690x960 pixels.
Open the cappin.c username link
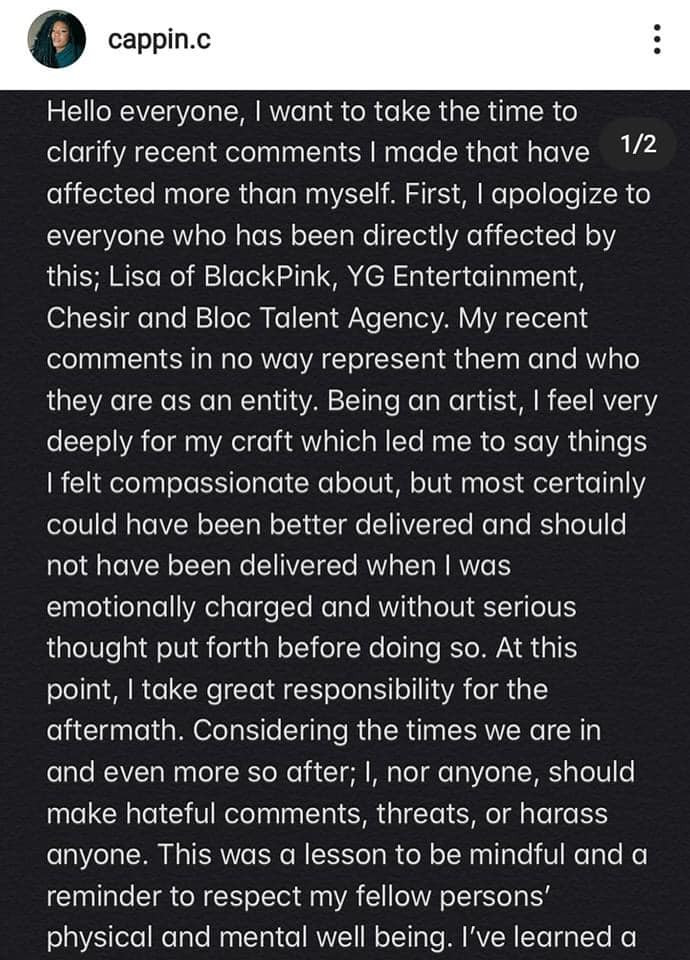point(161,41)
